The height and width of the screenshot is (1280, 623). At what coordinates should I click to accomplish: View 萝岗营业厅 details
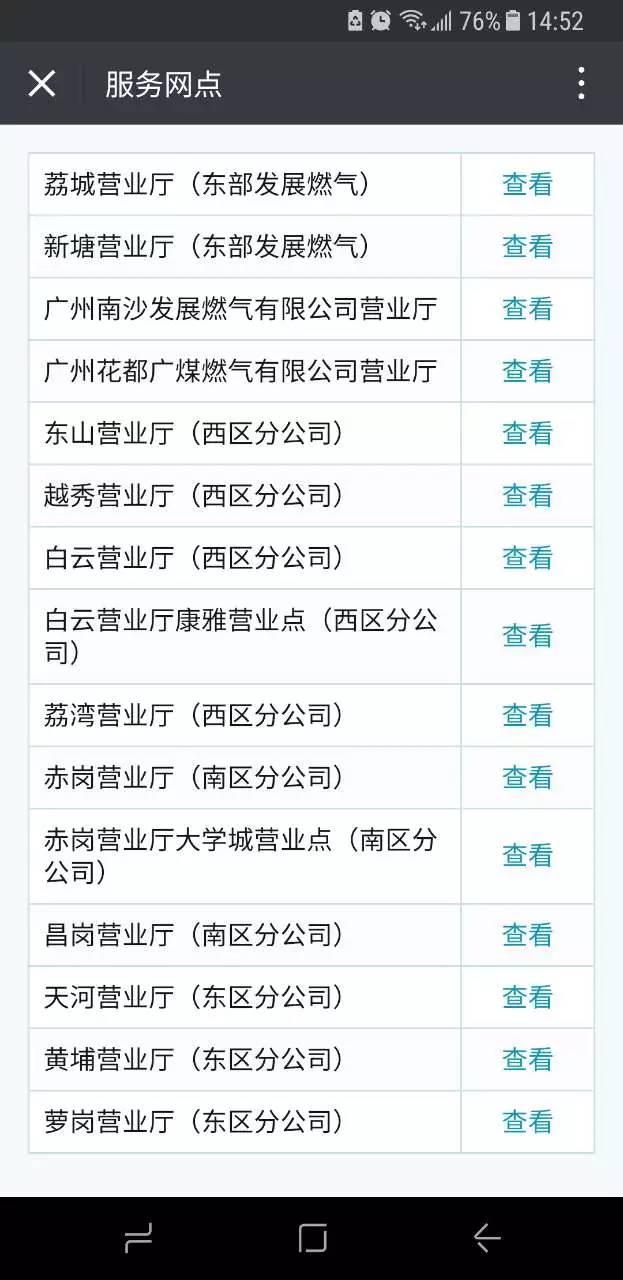[527, 1120]
